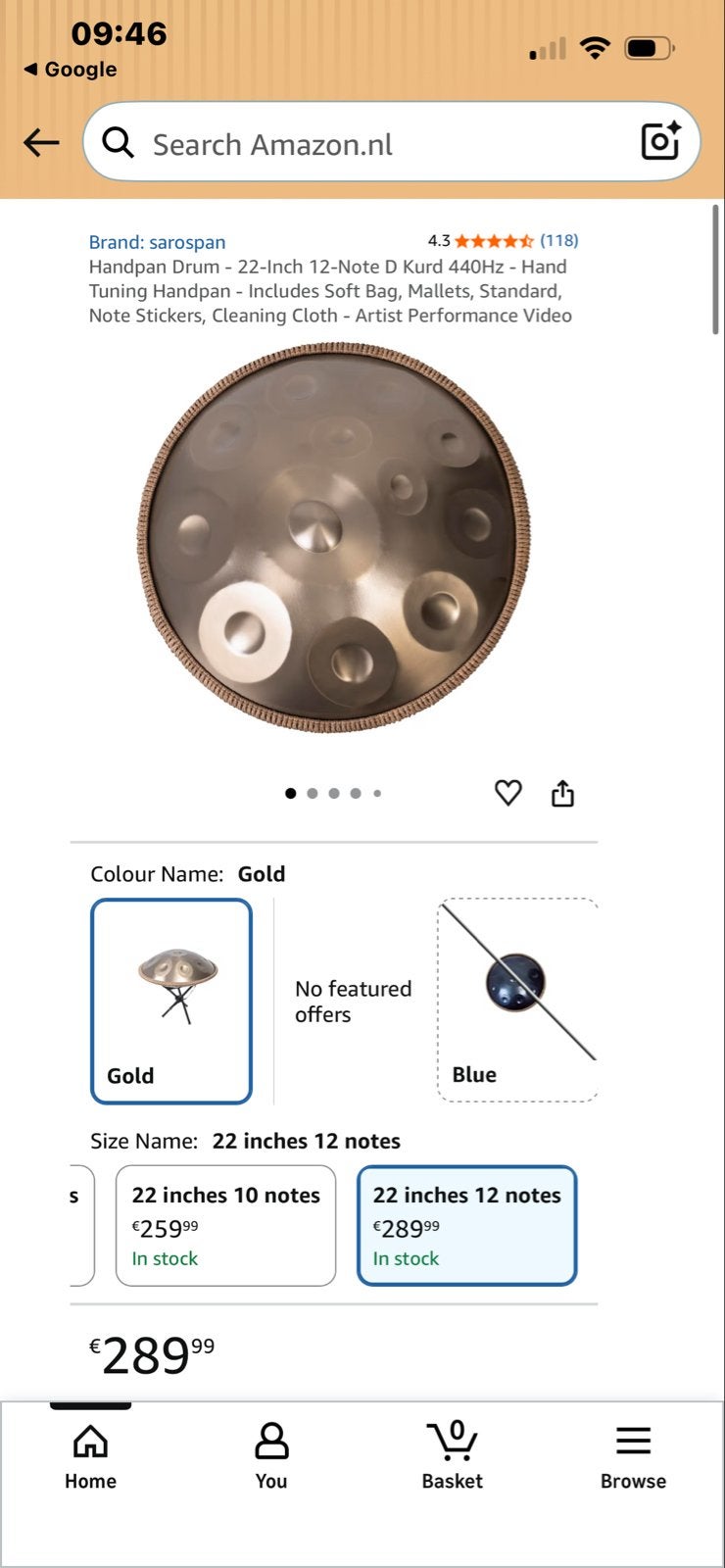Viewport: 725px width, 1568px height.
Task: Switch to the Home tab
Action: pyautogui.click(x=90, y=1457)
